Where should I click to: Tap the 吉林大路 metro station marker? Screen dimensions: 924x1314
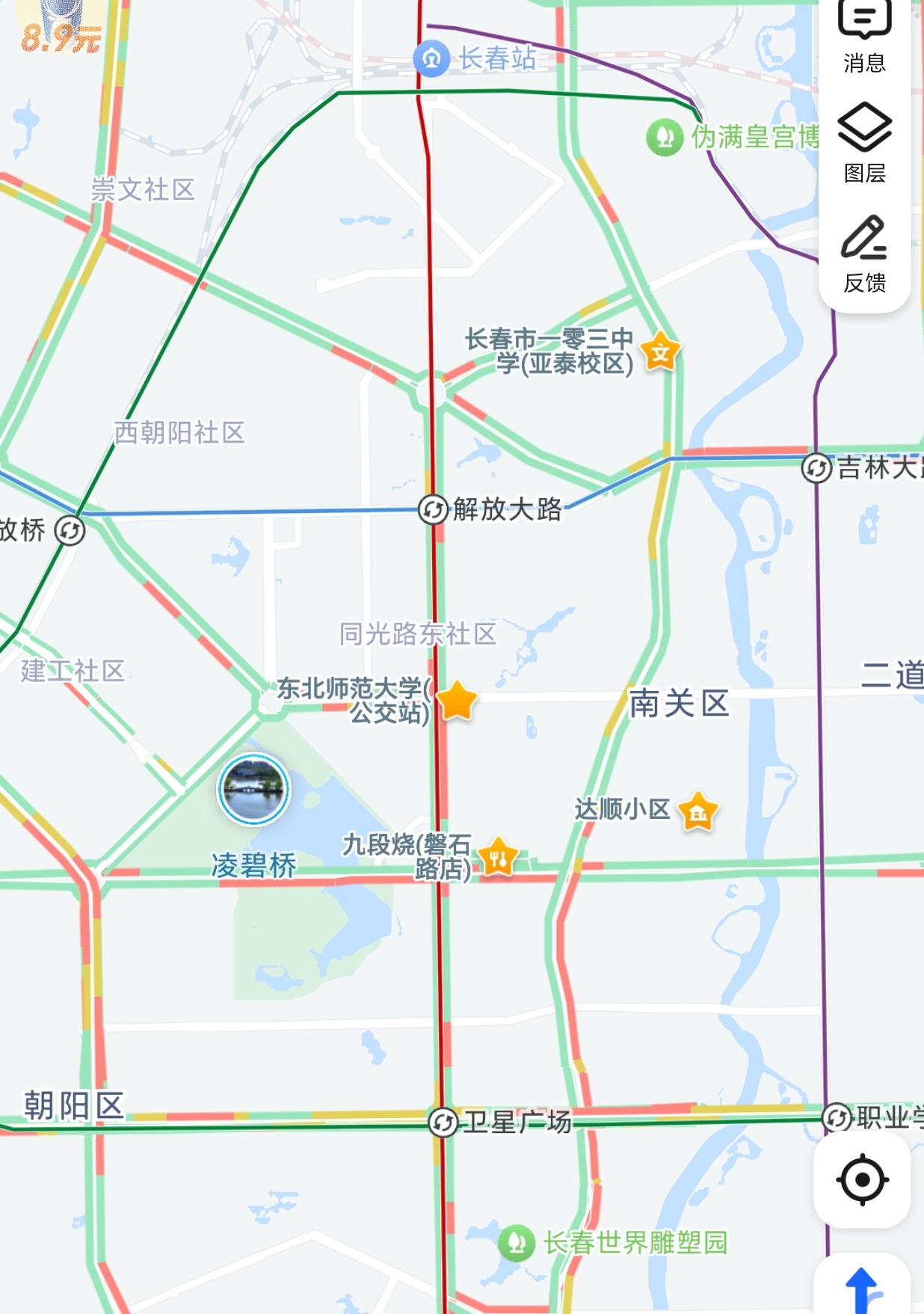(x=816, y=469)
